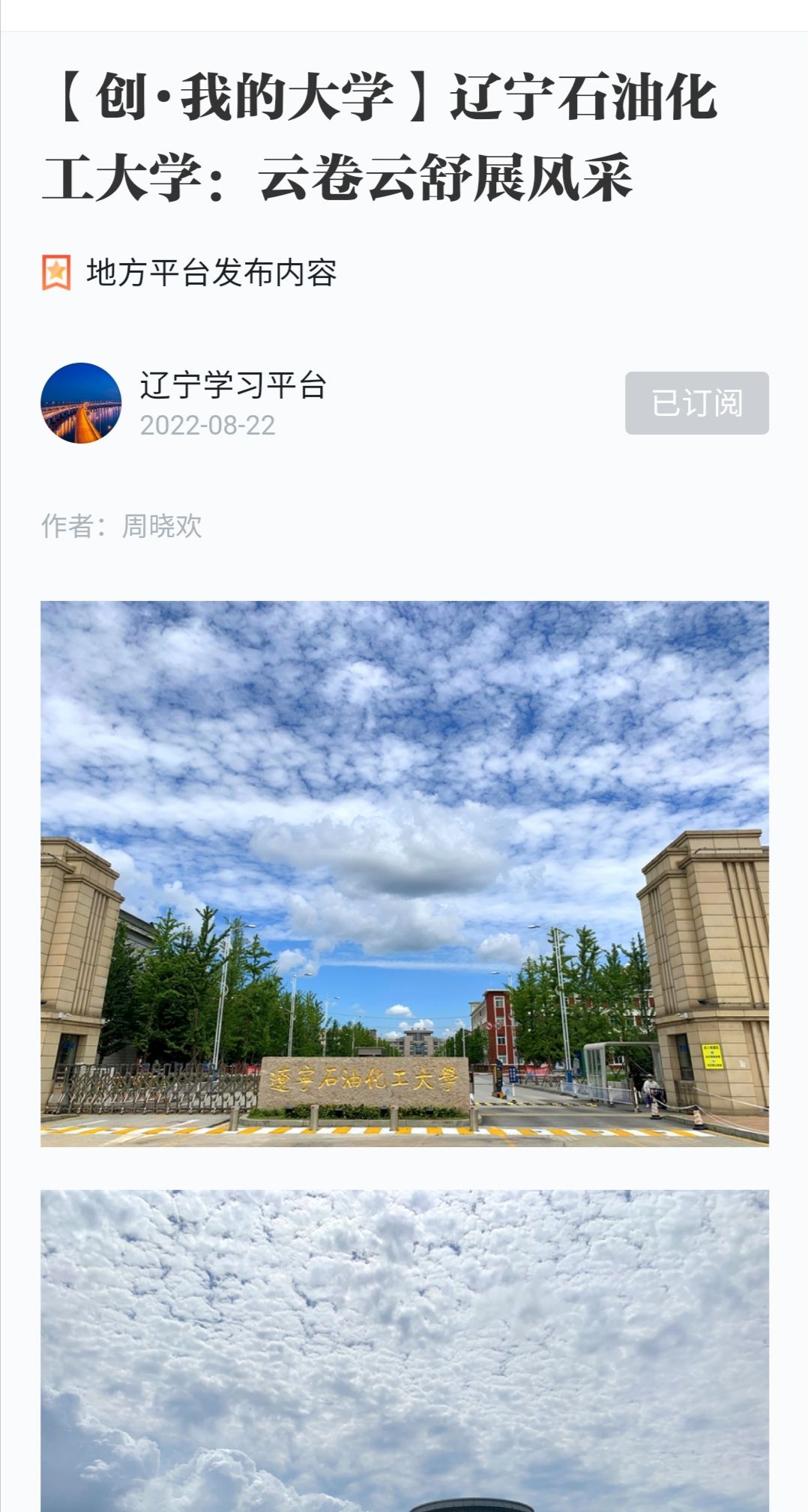View the second cloudy sky photo
Screen dimensions: 808x1512
point(405,1349)
